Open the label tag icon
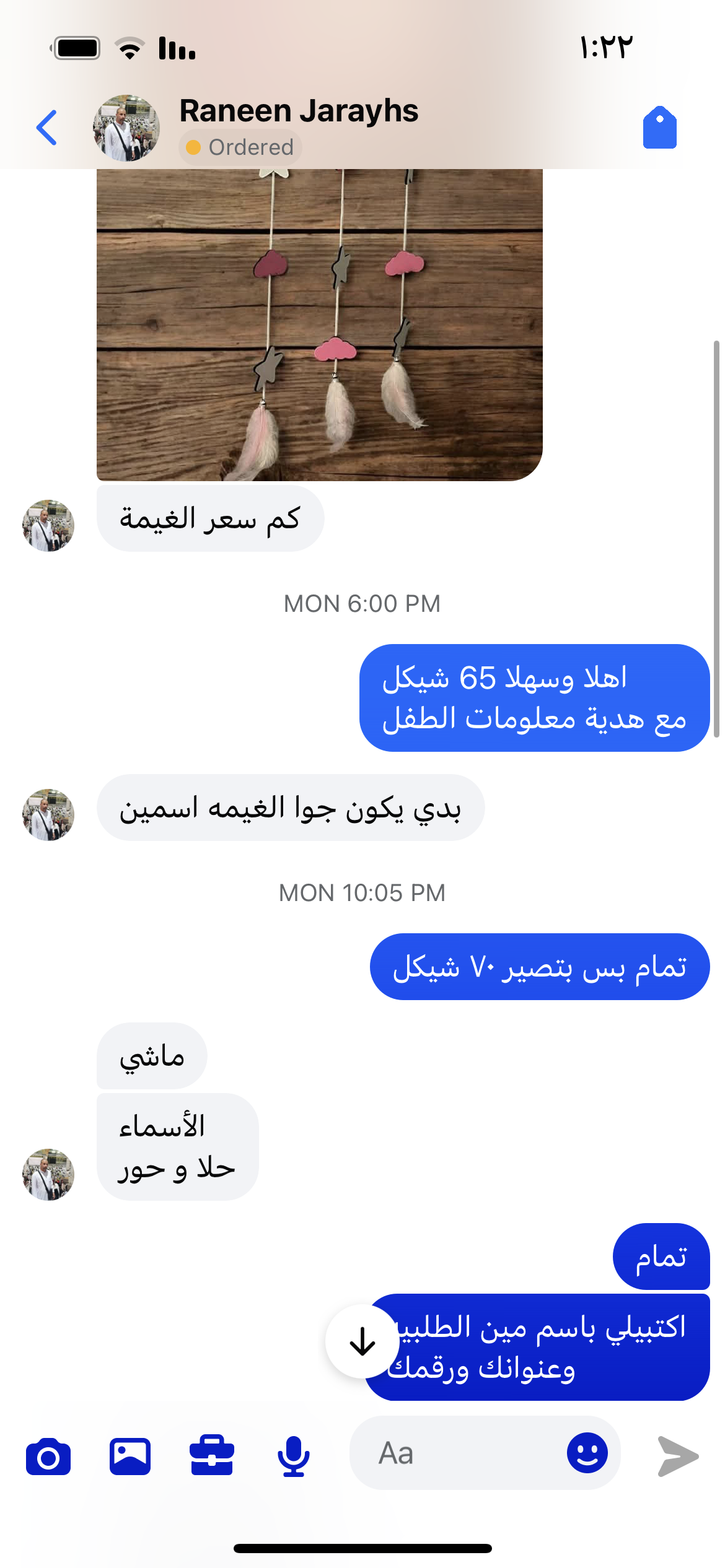Screen dimensions: 725x1568 [659, 128]
